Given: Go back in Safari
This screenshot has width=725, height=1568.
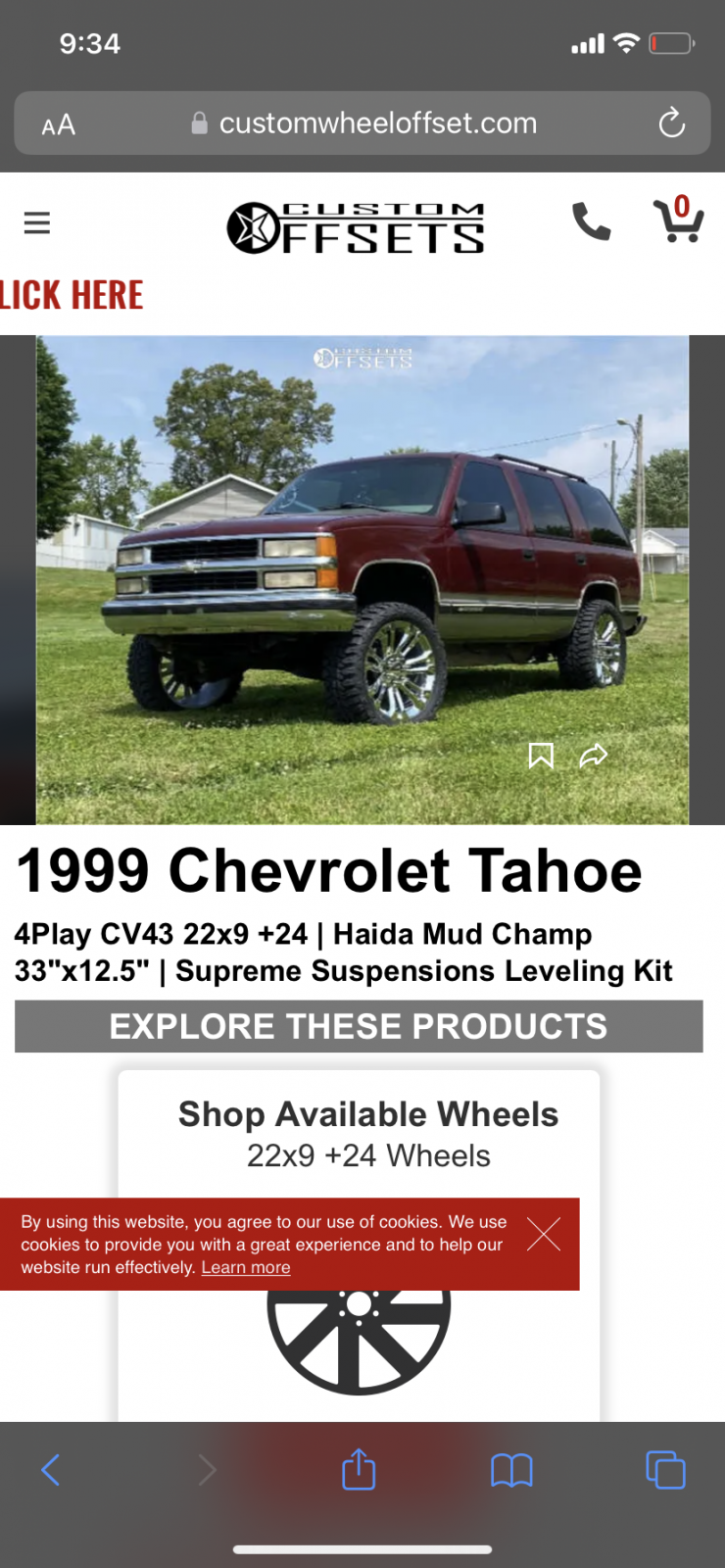Looking at the screenshot, I should point(51,1470).
